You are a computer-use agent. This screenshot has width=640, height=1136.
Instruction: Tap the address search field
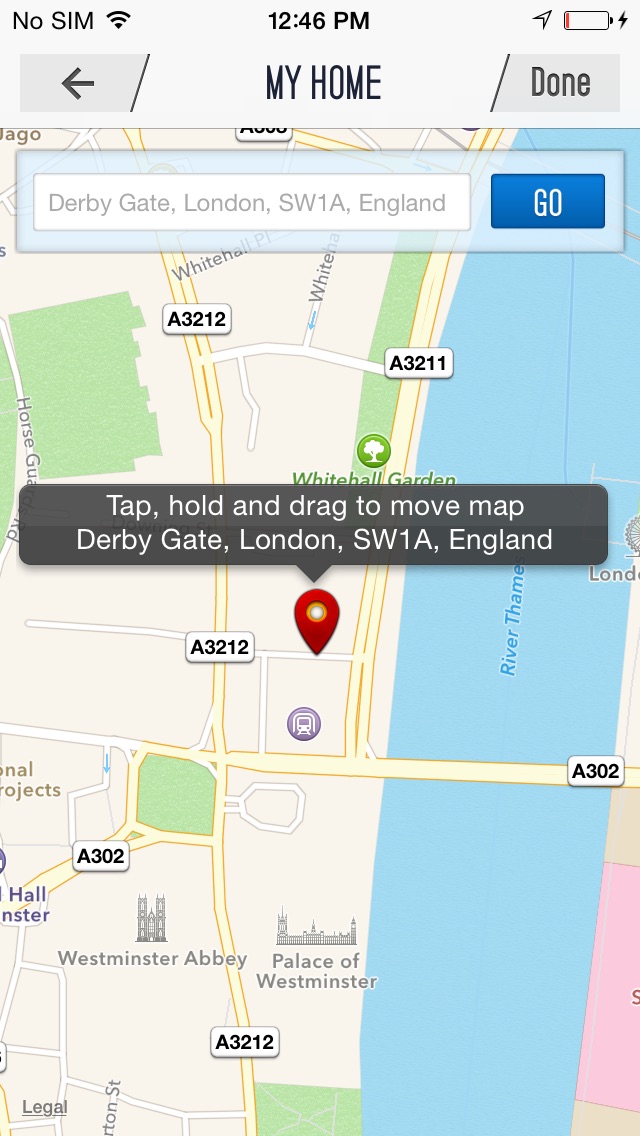point(252,202)
